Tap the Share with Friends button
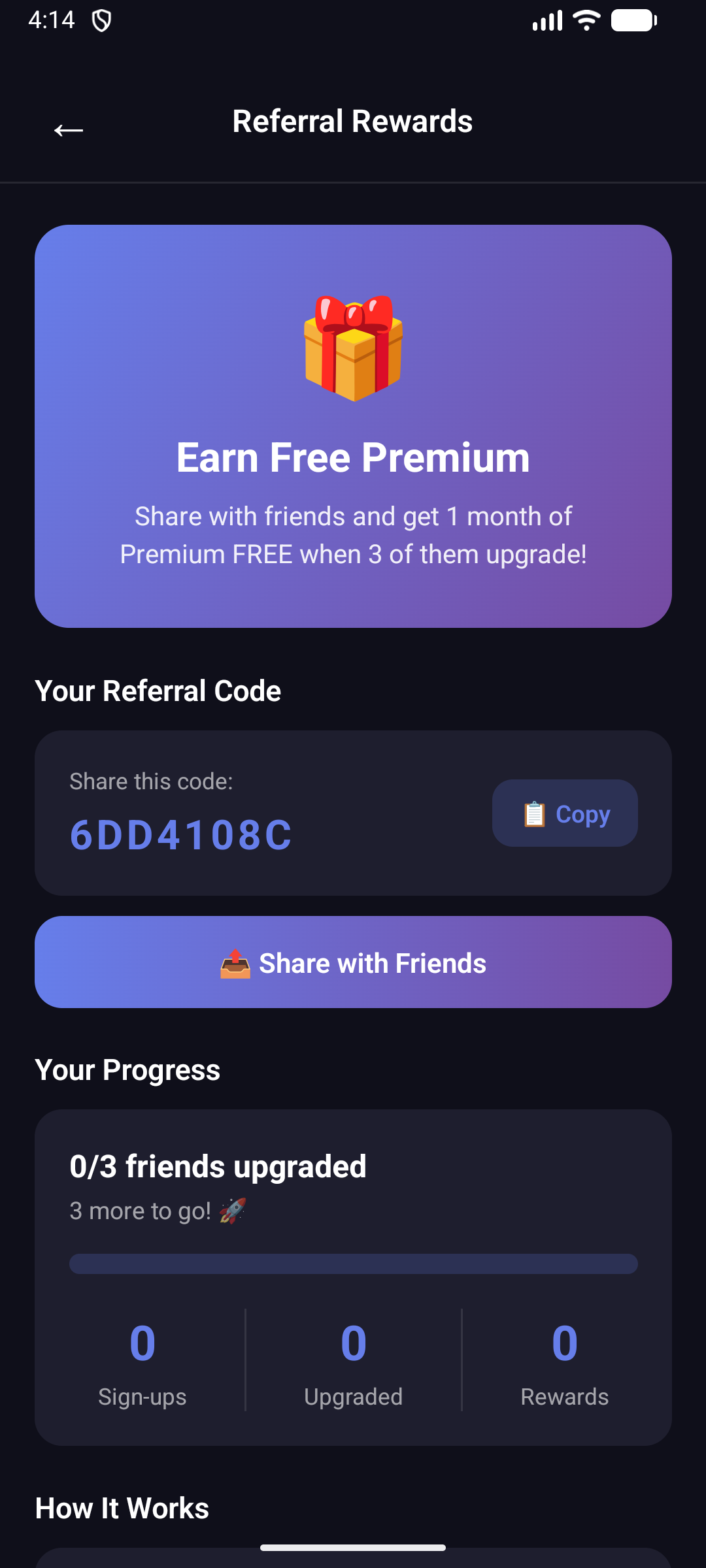The height and width of the screenshot is (1568, 706). click(353, 962)
